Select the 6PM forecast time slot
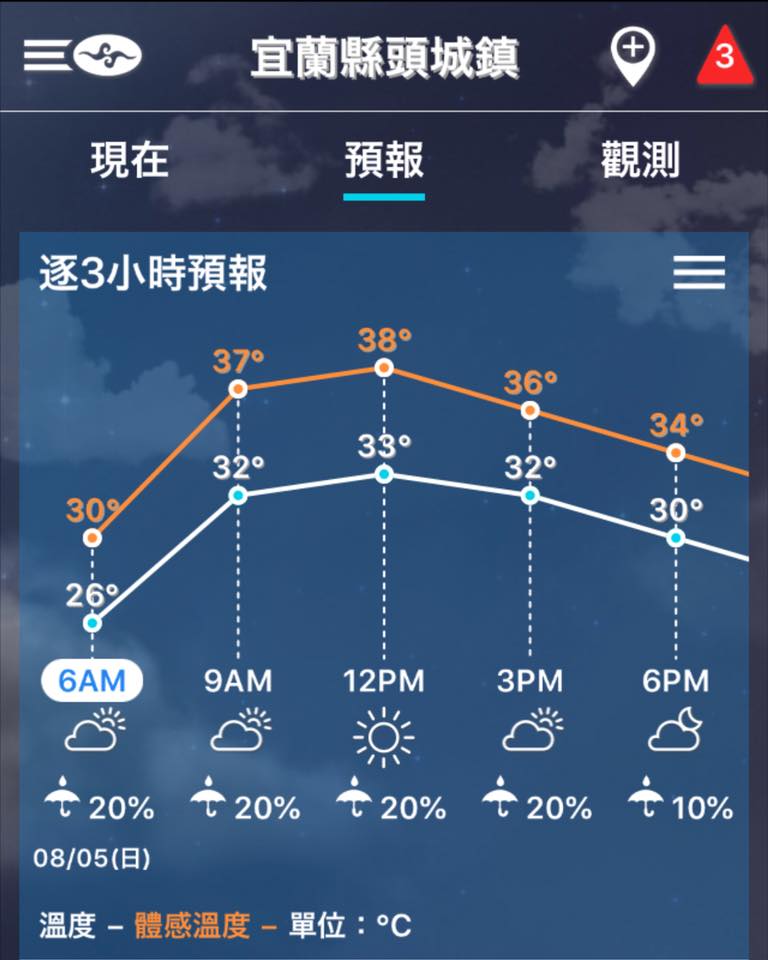 pyautogui.click(x=675, y=681)
